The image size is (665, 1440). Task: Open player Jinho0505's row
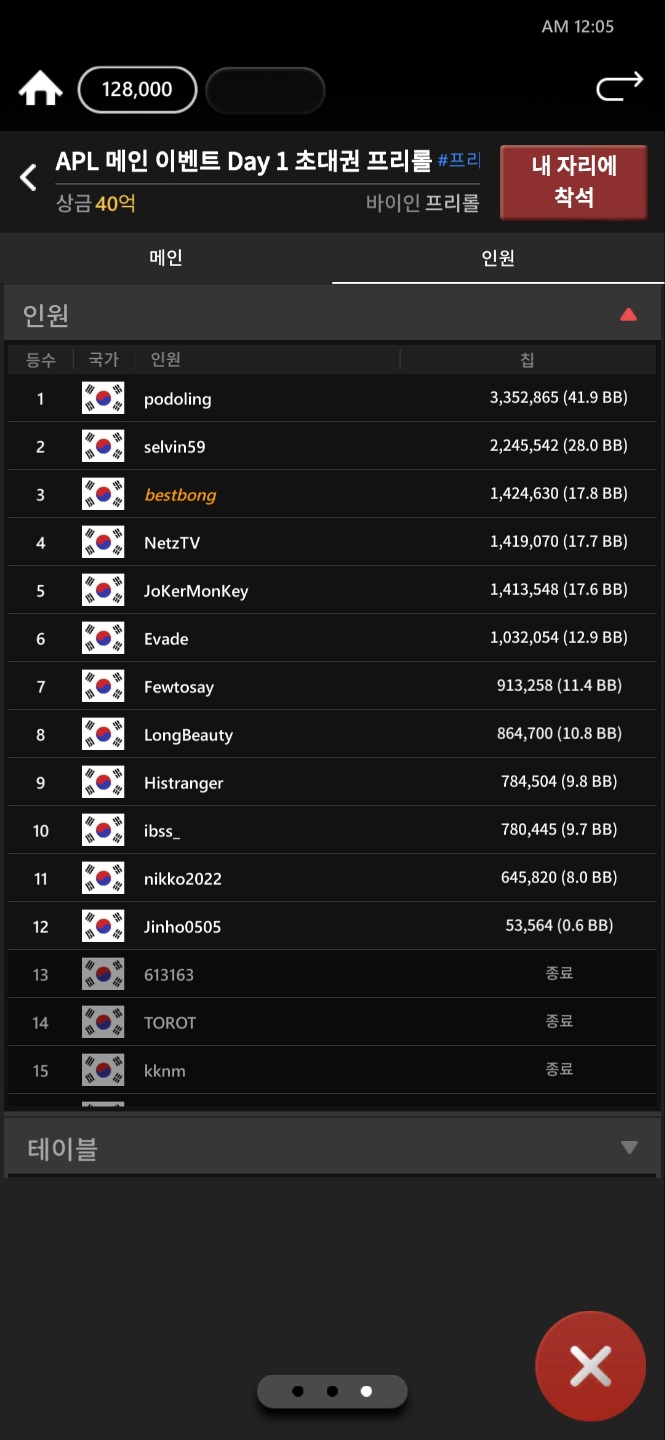pos(332,926)
